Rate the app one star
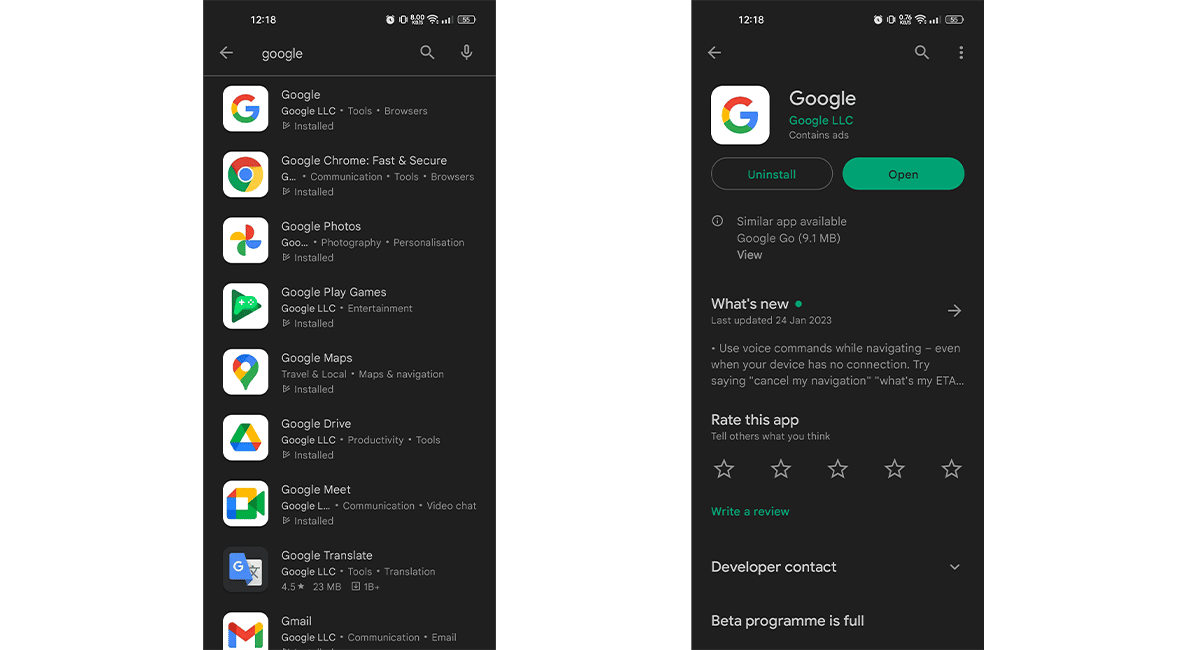Screen dimensions: 1200x650 [x=724, y=469]
